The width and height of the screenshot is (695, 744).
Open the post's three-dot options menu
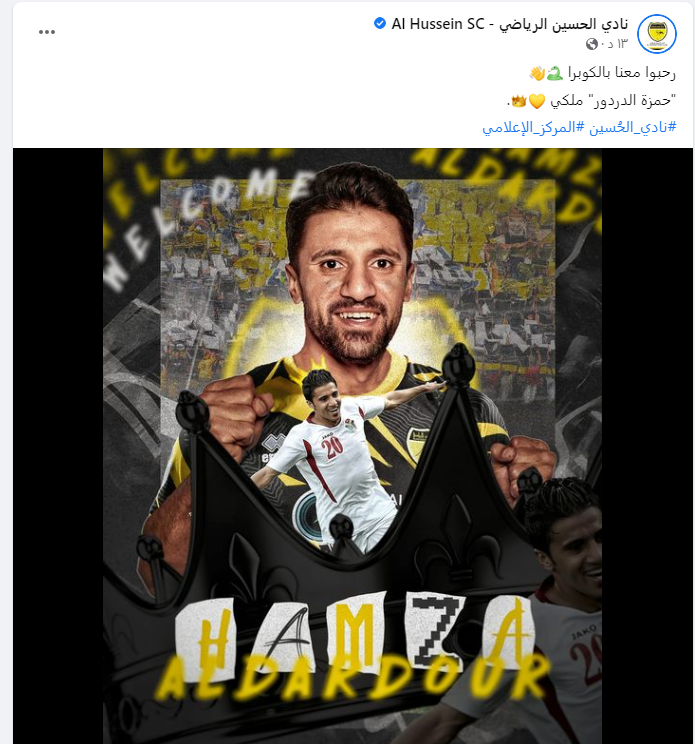[x=47, y=32]
